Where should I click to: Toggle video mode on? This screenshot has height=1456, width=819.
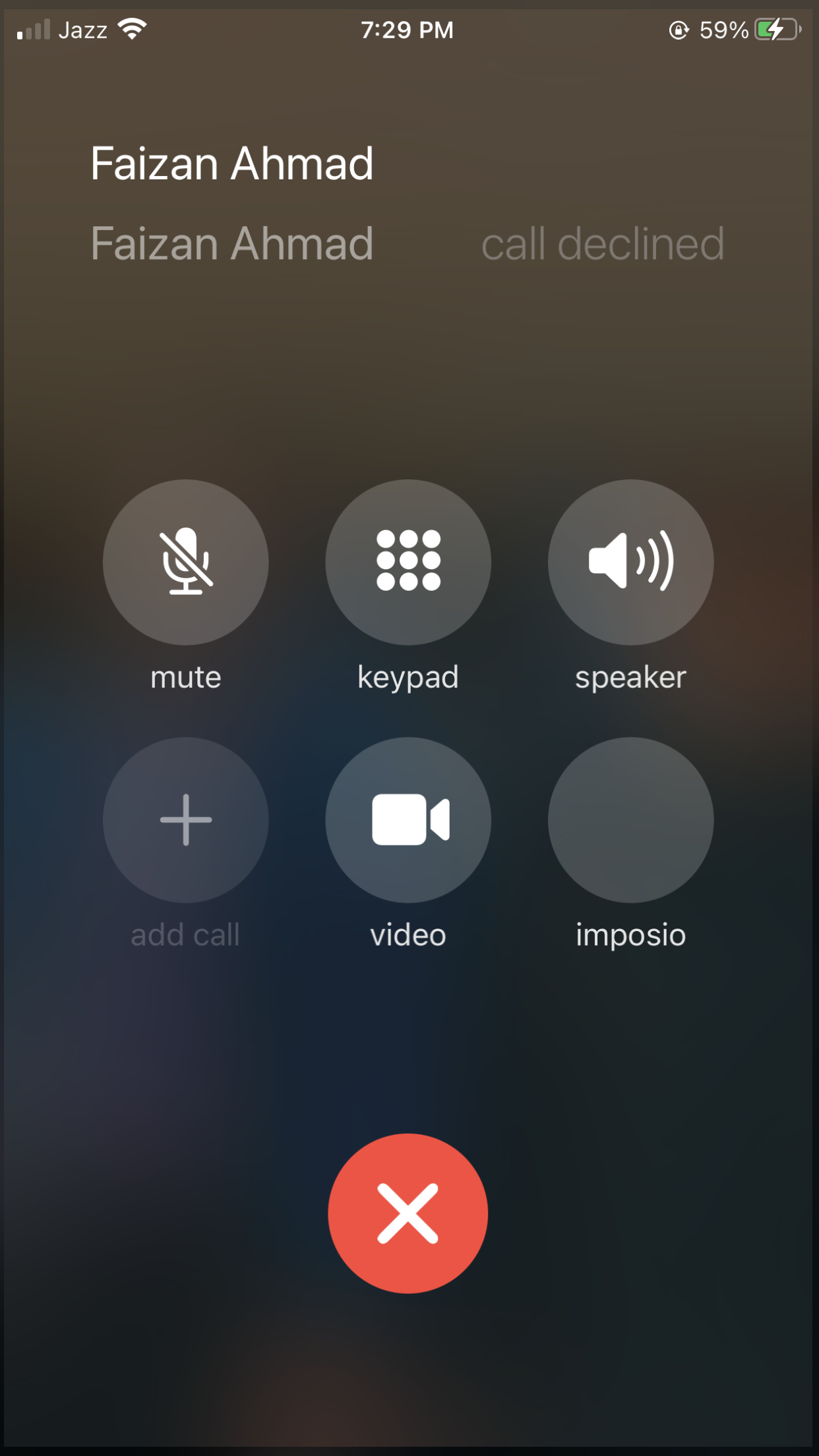coord(408,820)
